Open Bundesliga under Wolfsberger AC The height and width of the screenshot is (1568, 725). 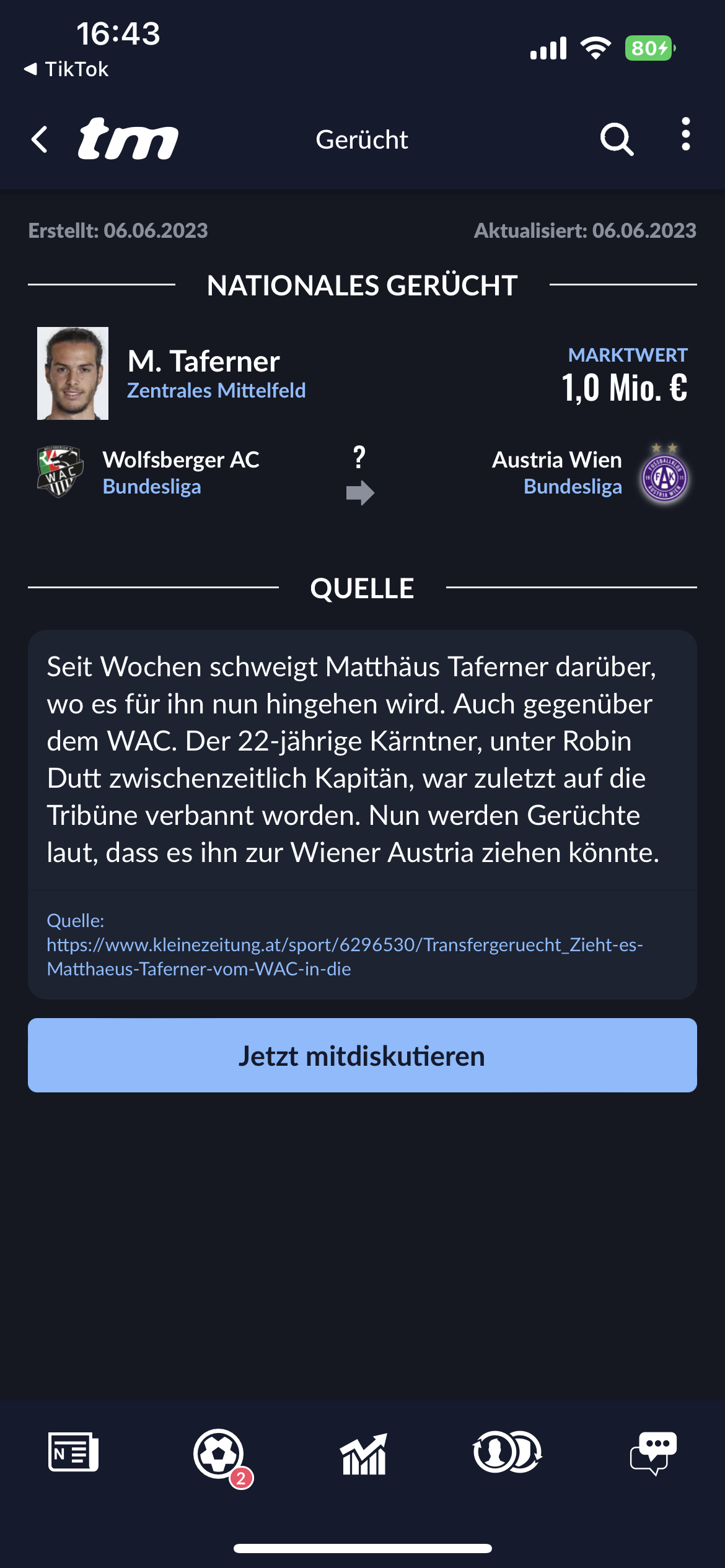152,487
